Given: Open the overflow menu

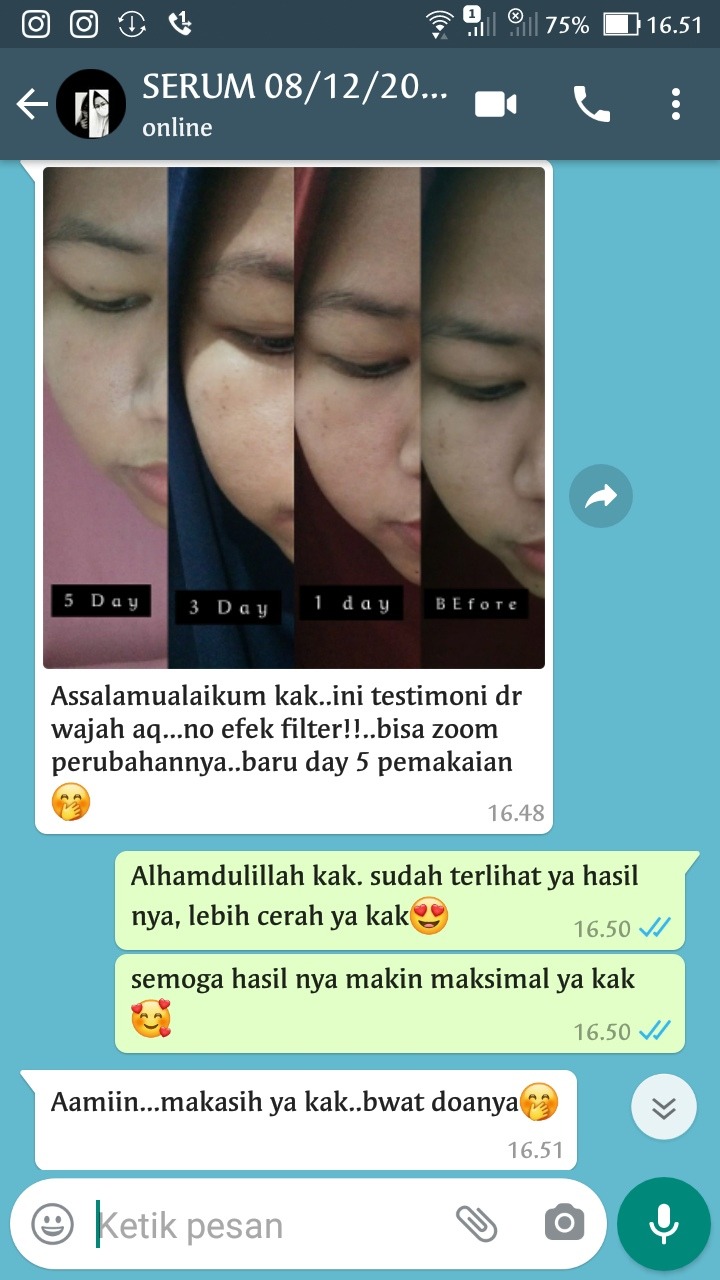Looking at the screenshot, I should (x=676, y=104).
